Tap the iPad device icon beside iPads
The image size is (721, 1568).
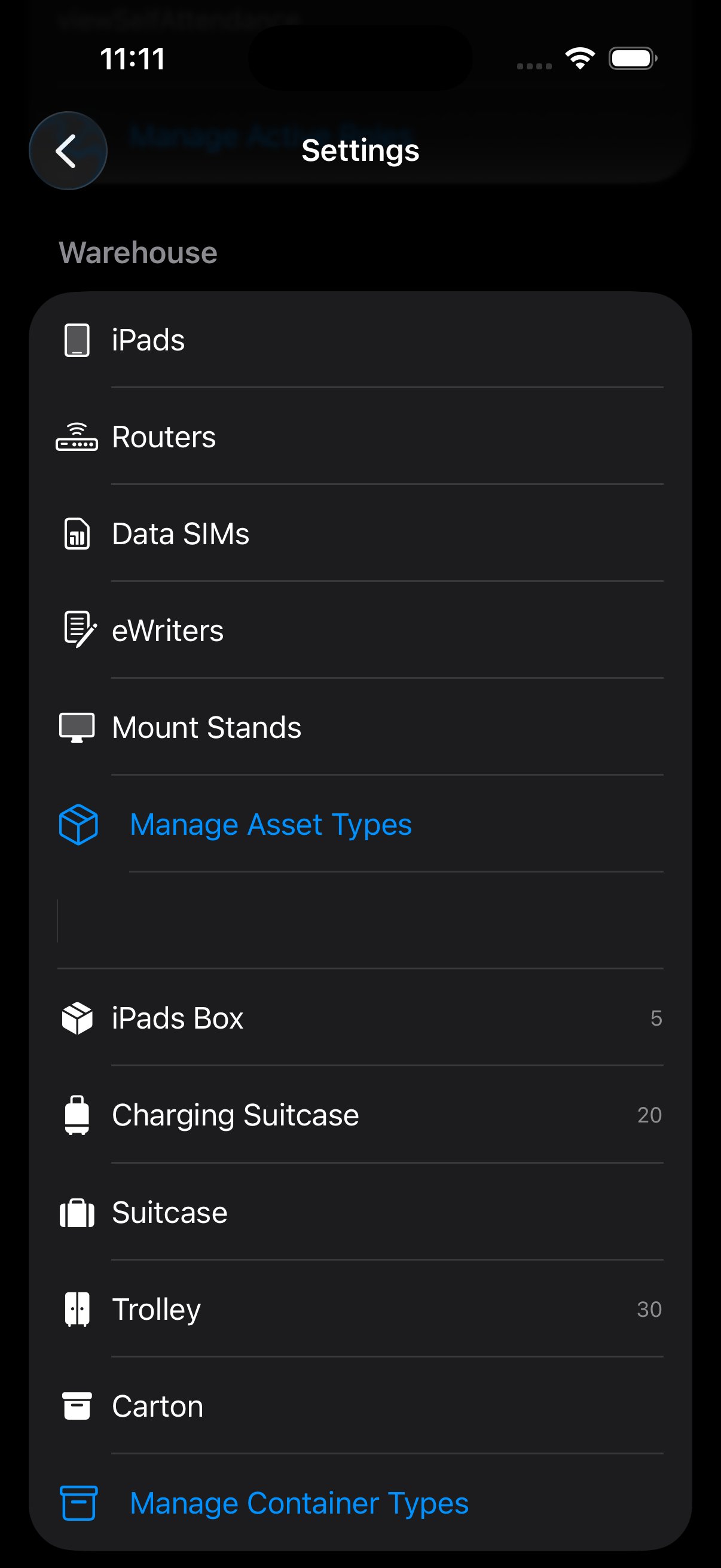(x=77, y=341)
